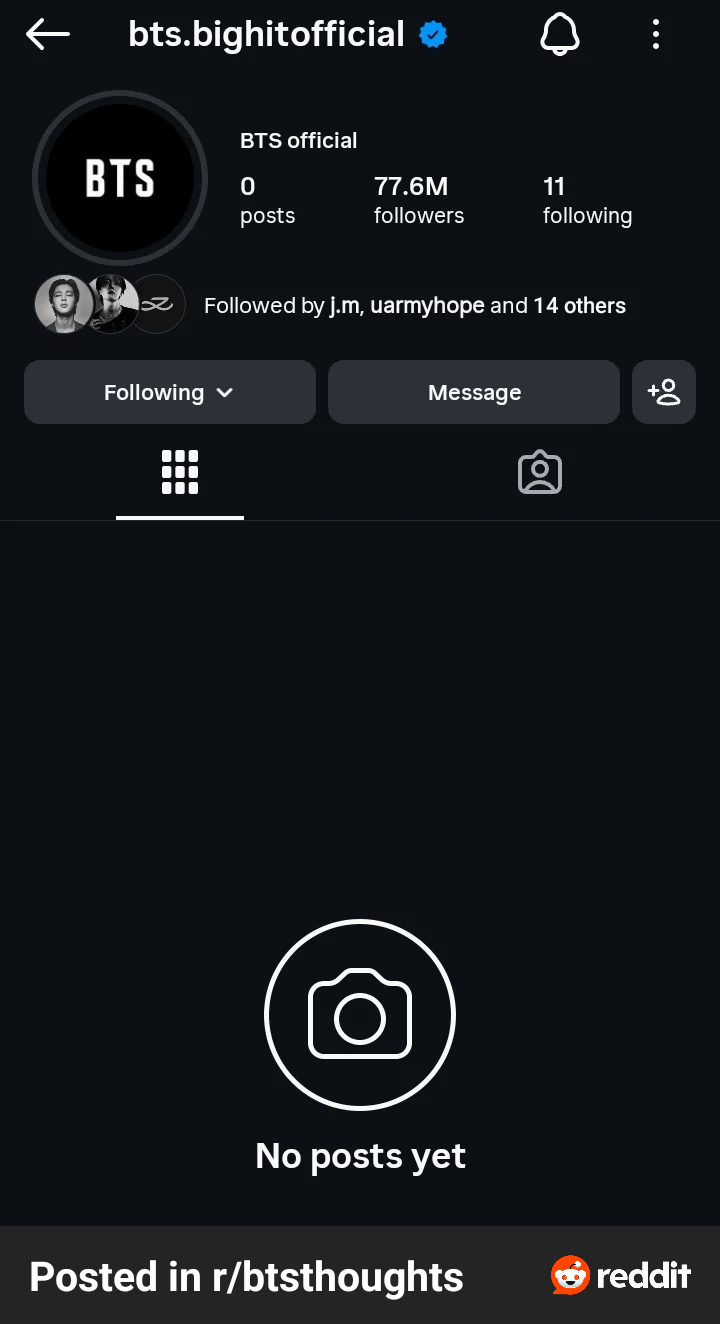Image resolution: width=720 pixels, height=1324 pixels.
Task: Tap the suggested people add-user button
Action: pyautogui.click(x=664, y=393)
